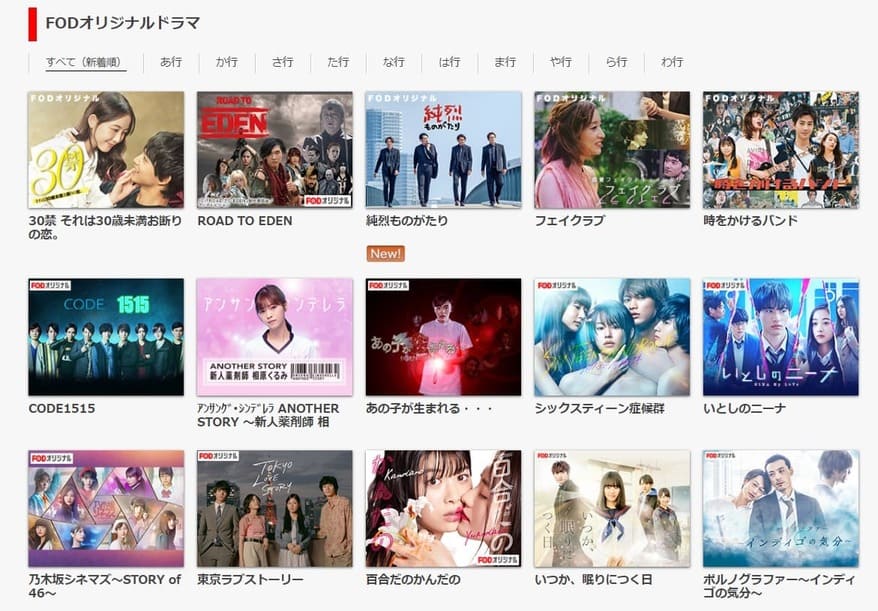This screenshot has height=611, width=878.
Task: Switch to the は行 tab
Action: [449, 62]
